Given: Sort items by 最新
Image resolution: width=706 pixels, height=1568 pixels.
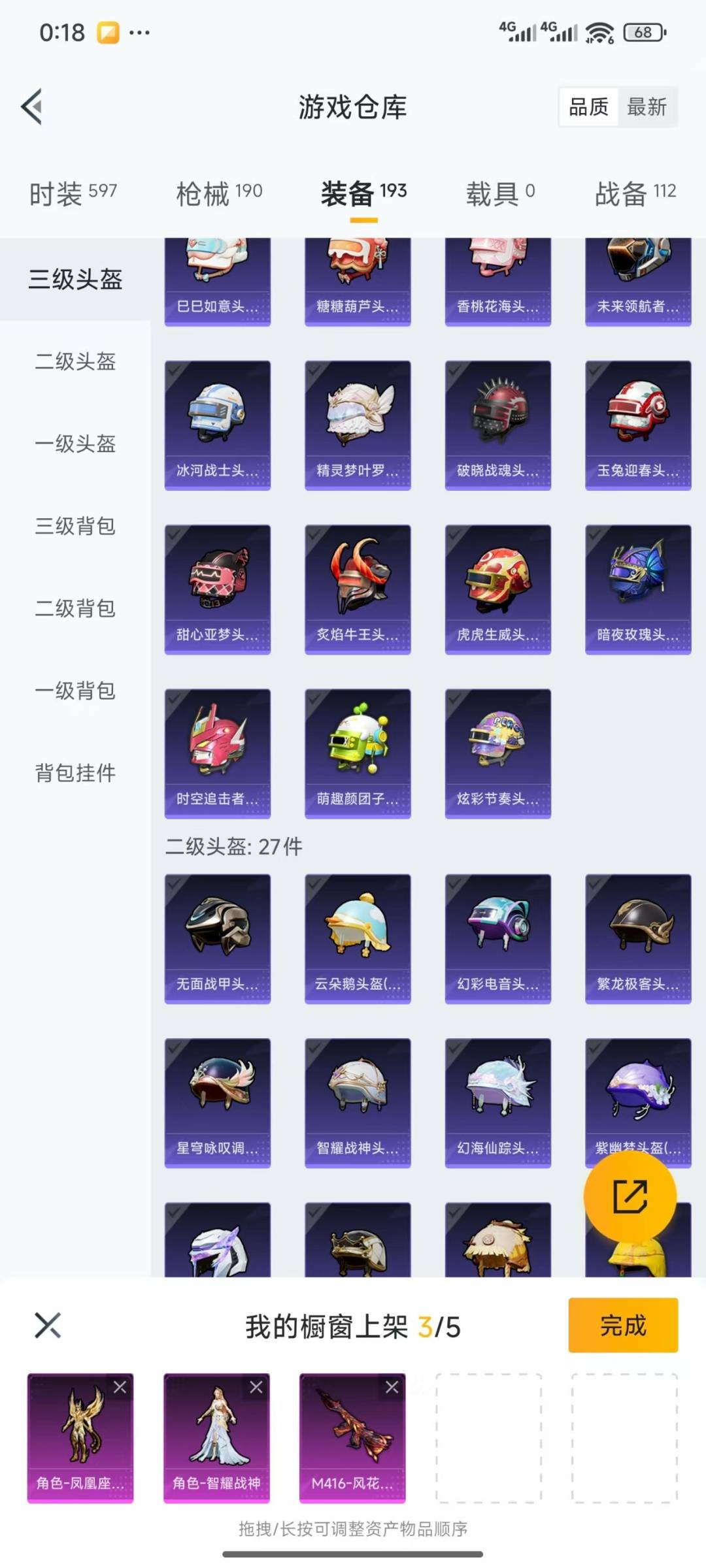Looking at the screenshot, I should [647, 106].
